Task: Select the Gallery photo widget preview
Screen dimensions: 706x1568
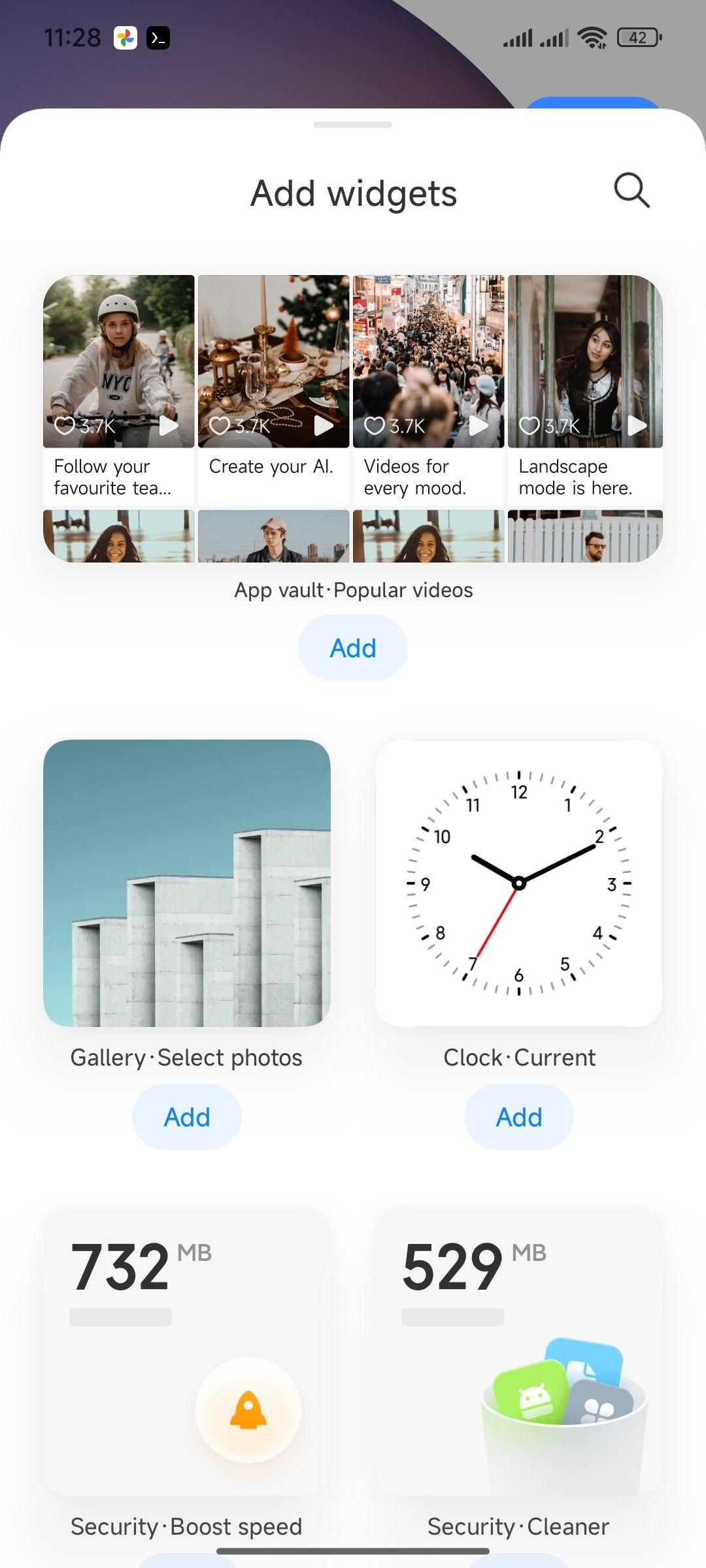Action: coord(187,883)
